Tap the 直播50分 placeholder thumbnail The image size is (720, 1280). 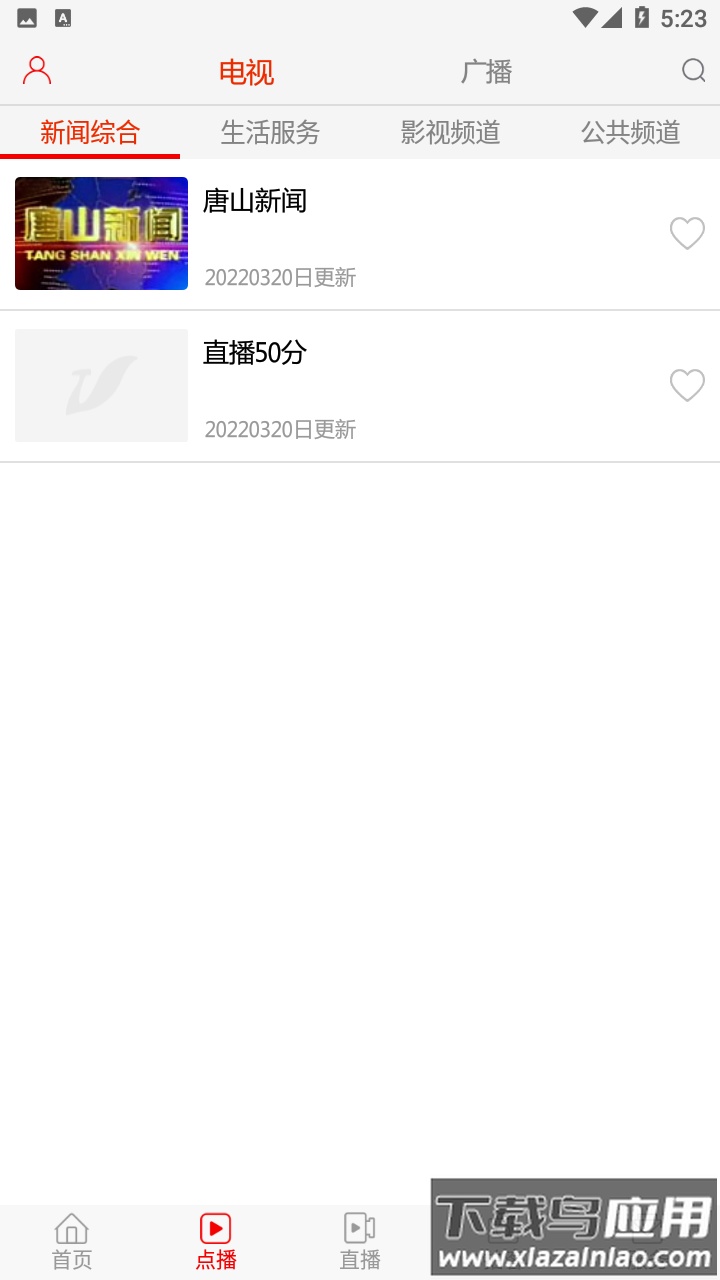pyautogui.click(x=100, y=385)
